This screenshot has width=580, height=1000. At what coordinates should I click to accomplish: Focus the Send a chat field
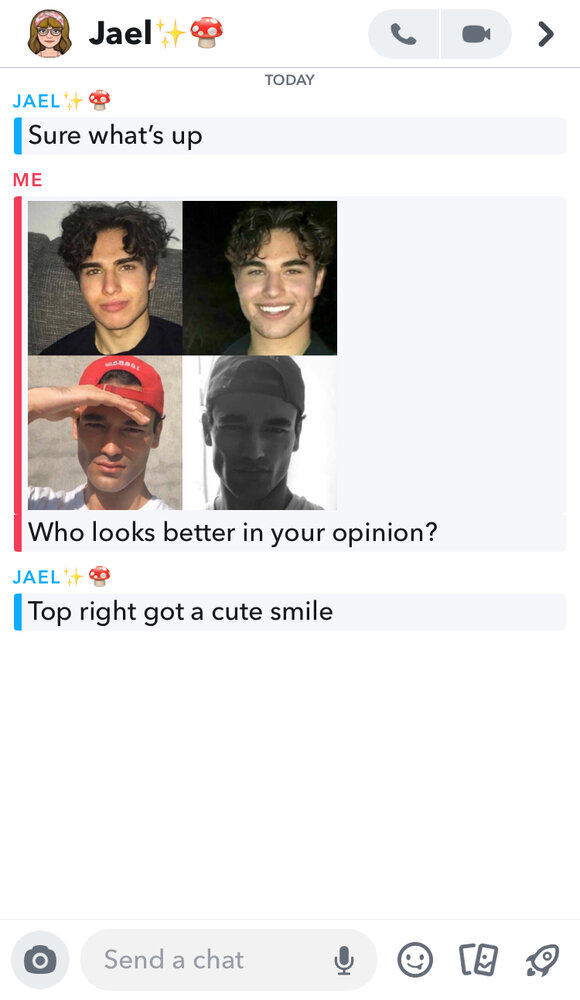pos(211,960)
